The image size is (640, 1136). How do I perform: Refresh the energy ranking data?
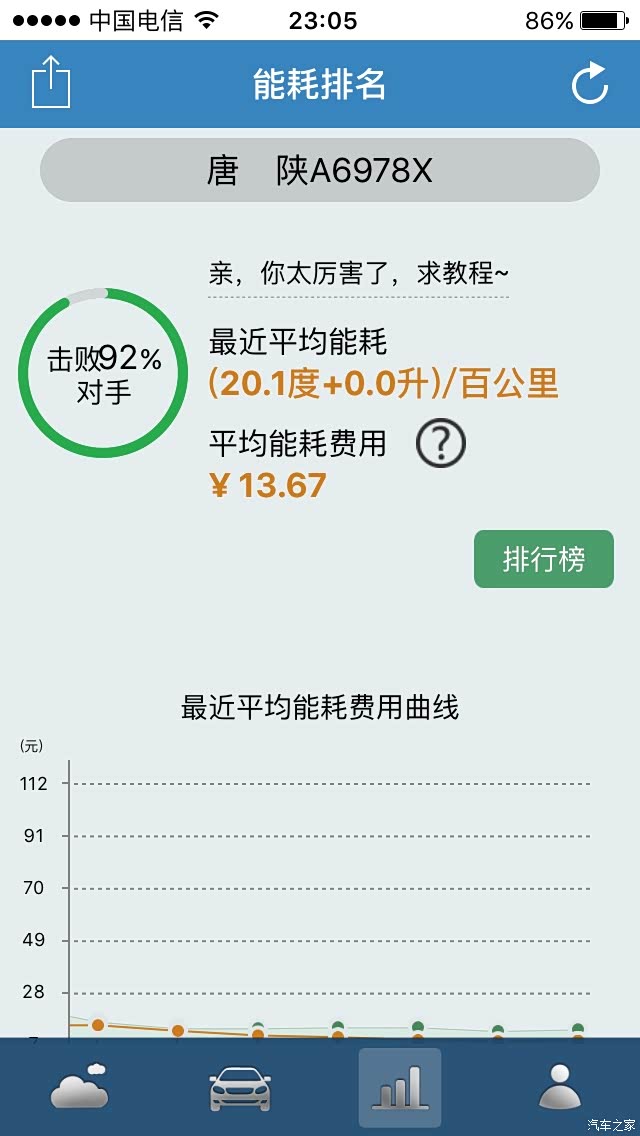[589, 84]
